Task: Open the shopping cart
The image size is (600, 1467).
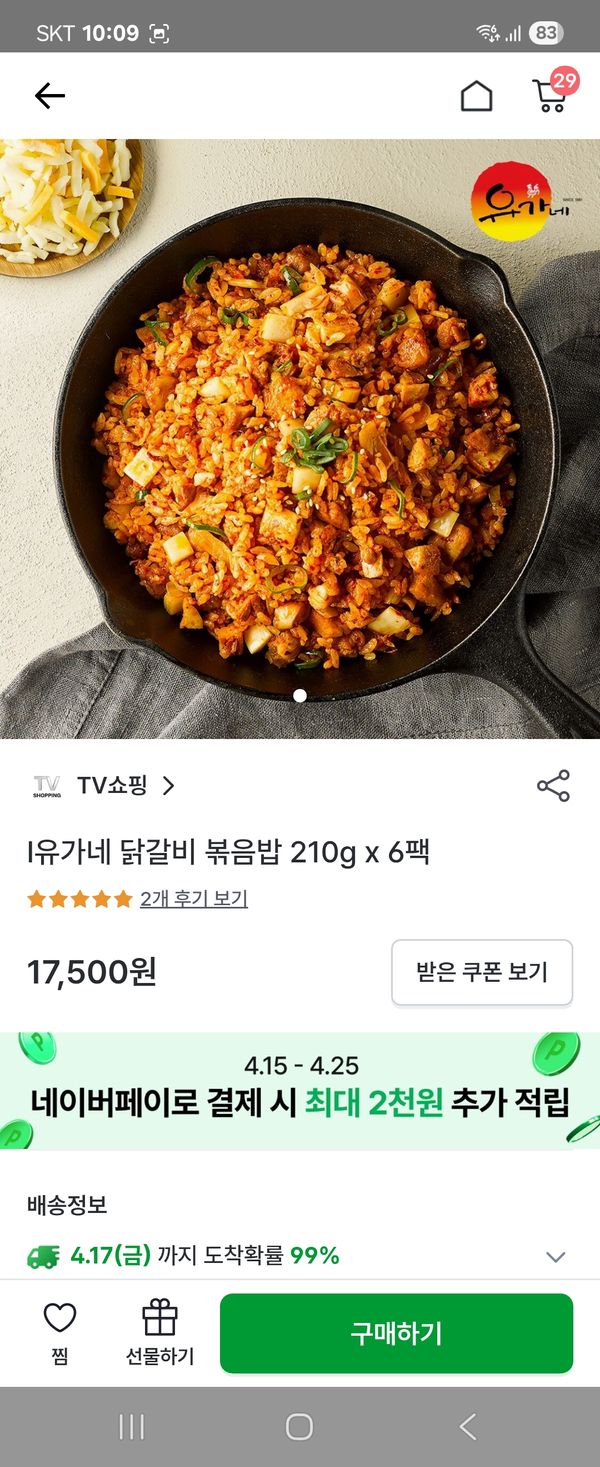Action: point(550,95)
